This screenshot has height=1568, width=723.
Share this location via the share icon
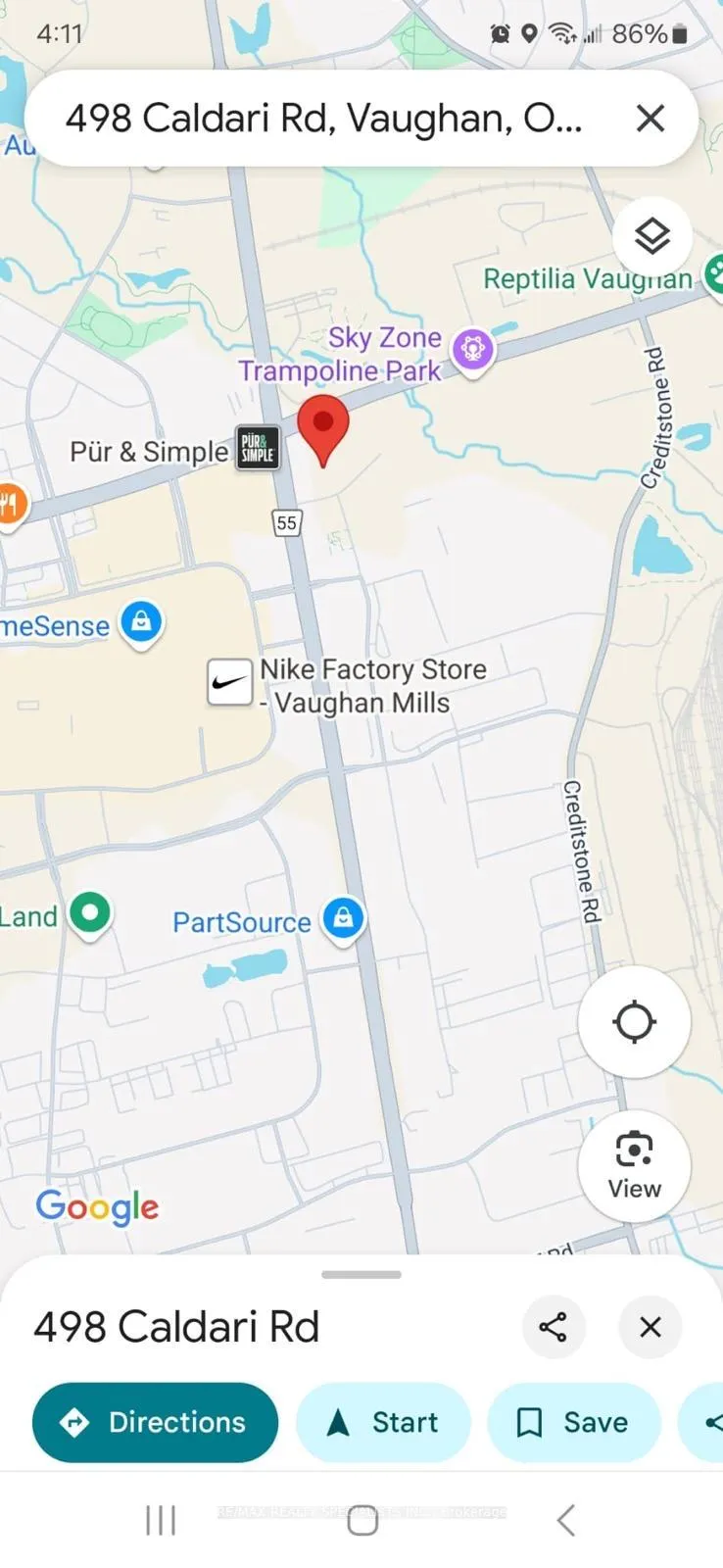tap(553, 1327)
